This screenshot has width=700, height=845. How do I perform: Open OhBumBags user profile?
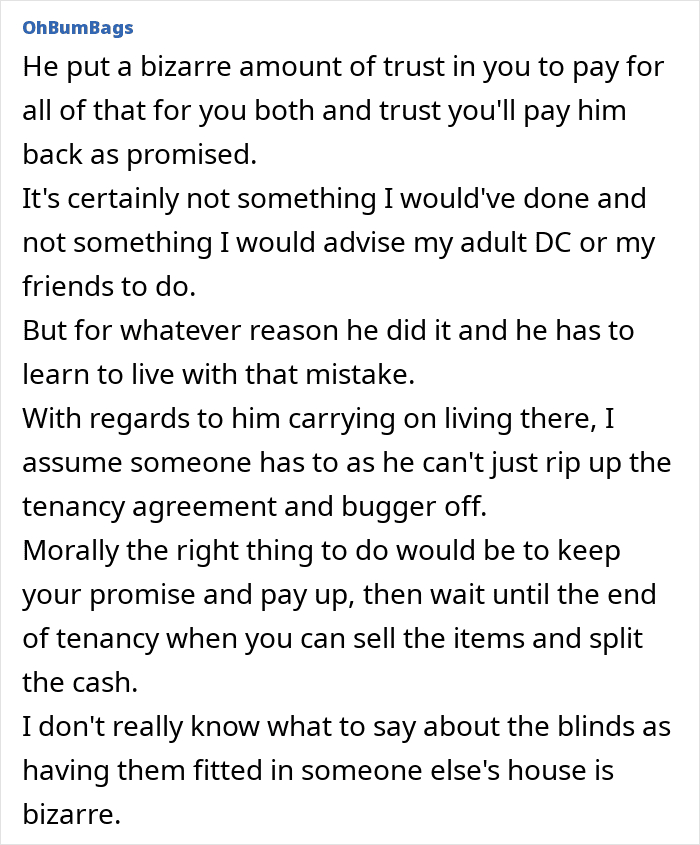coord(78,28)
